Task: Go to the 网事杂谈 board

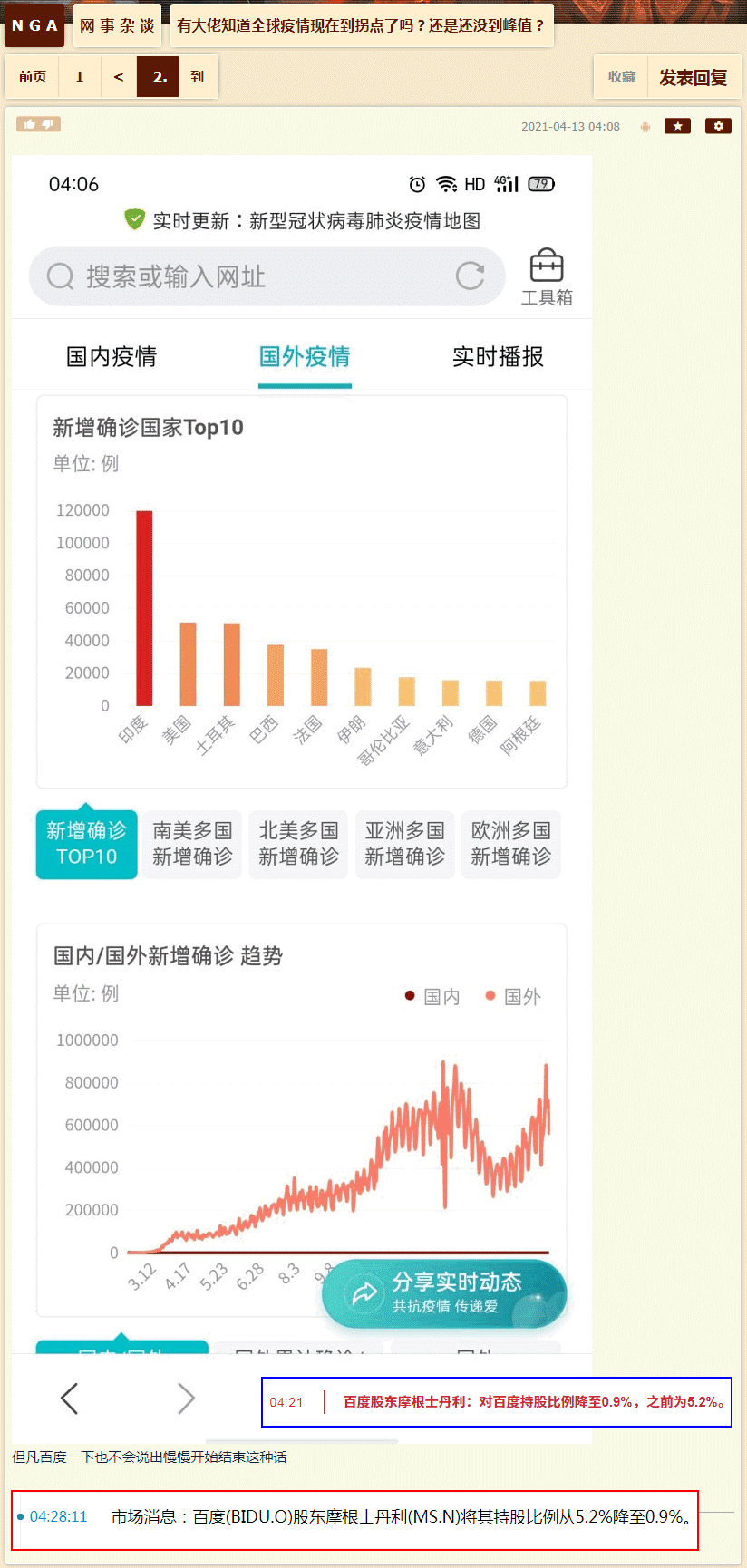Action: pyautogui.click(x=117, y=25)
